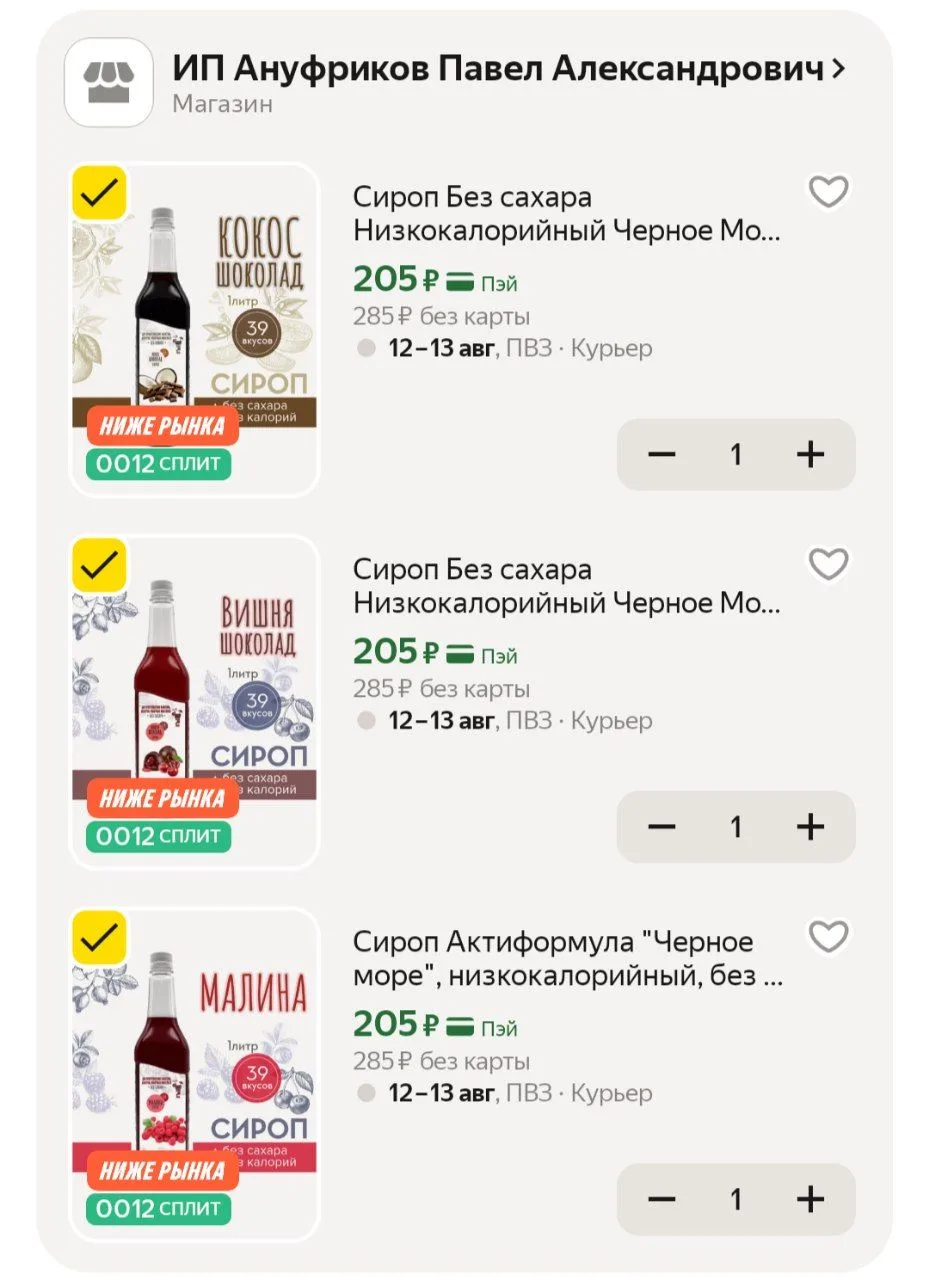Uncheck the Кокос Шоколад syrup checkbox
The image size is (929, 1280).
99,193
